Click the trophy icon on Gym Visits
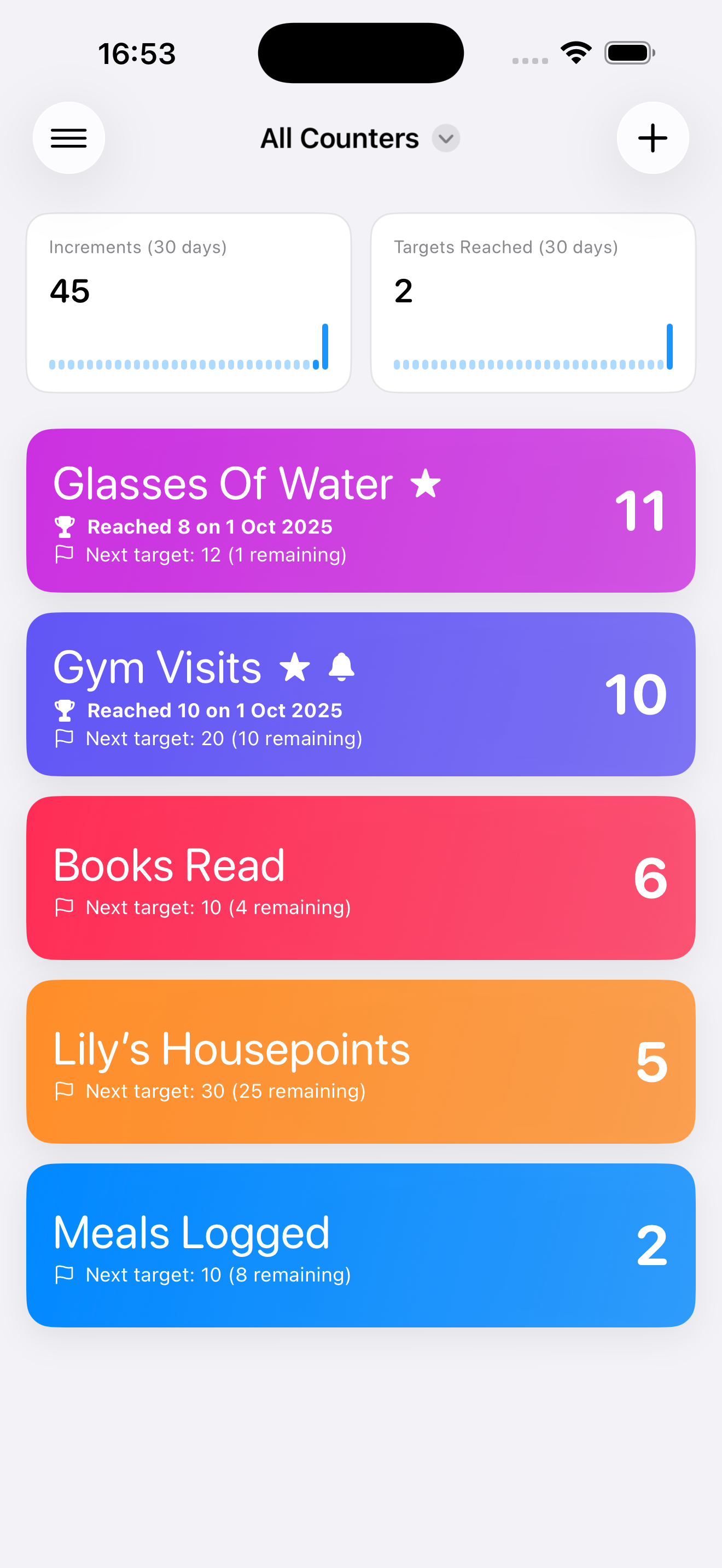 [x=65, y=709]
